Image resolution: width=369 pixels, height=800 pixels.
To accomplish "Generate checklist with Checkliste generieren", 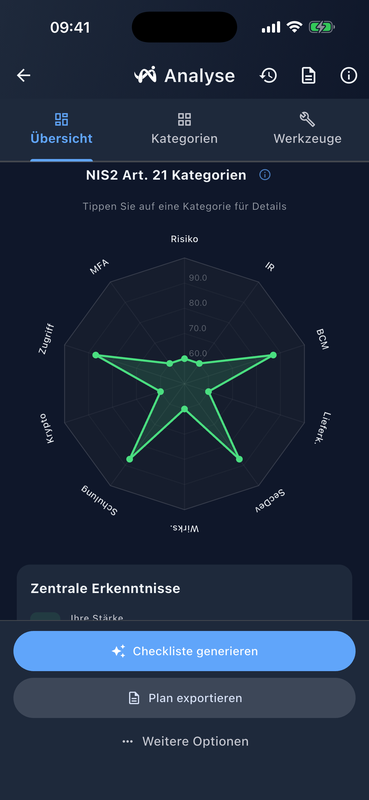I will [x=184, y=651].
